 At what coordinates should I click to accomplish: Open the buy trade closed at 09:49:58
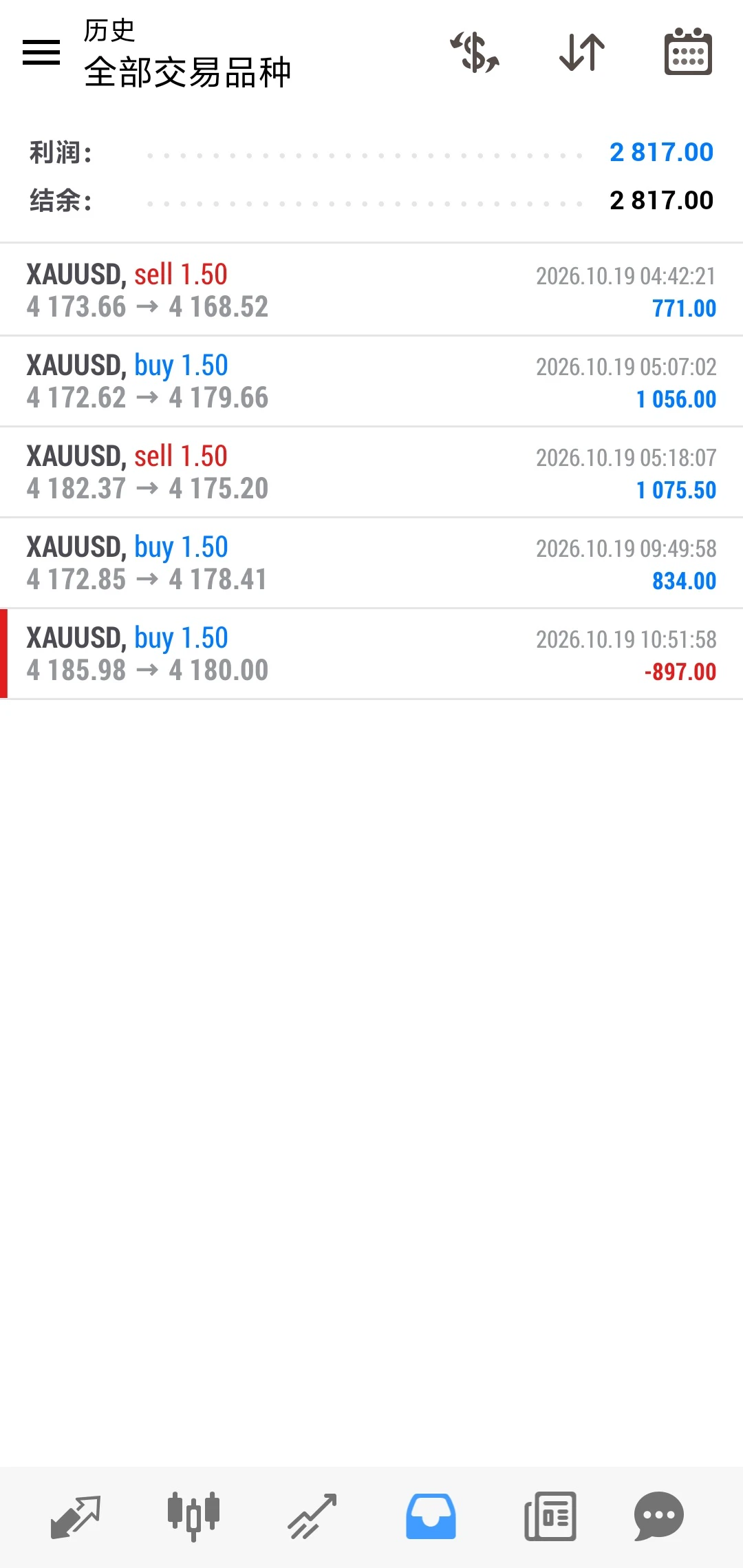[x=371, y=562]
